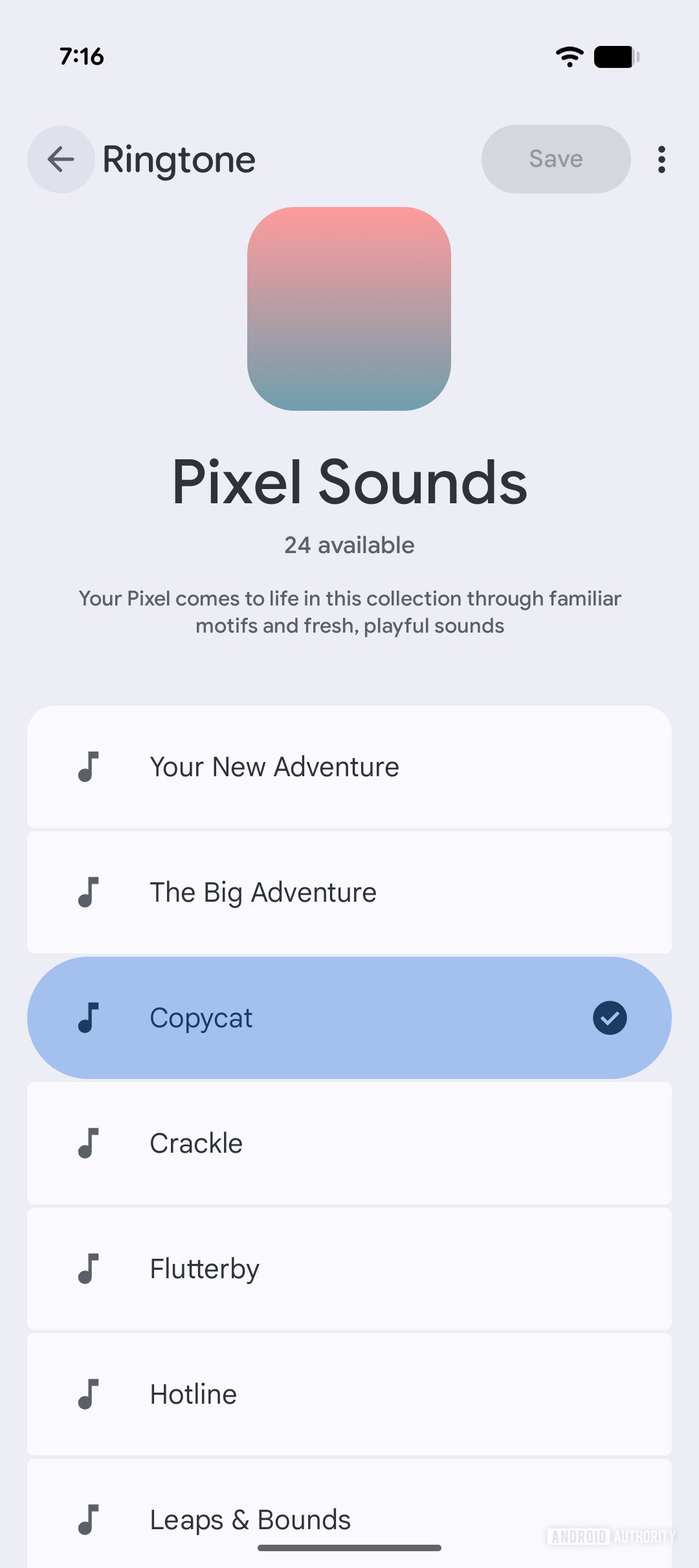The width and height of the screenshot is (699, 1568).
Task: Tap the Wi-Fi status icon
Action: (x=568, y=56)
